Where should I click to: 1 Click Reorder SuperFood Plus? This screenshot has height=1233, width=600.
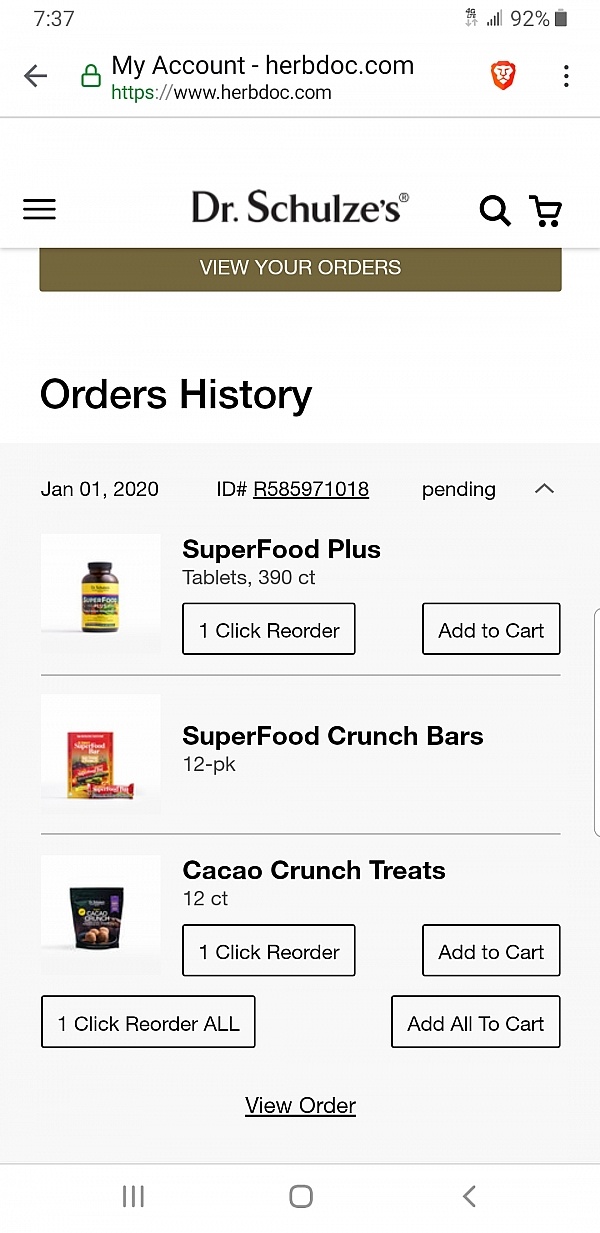[x=269, y=629]
